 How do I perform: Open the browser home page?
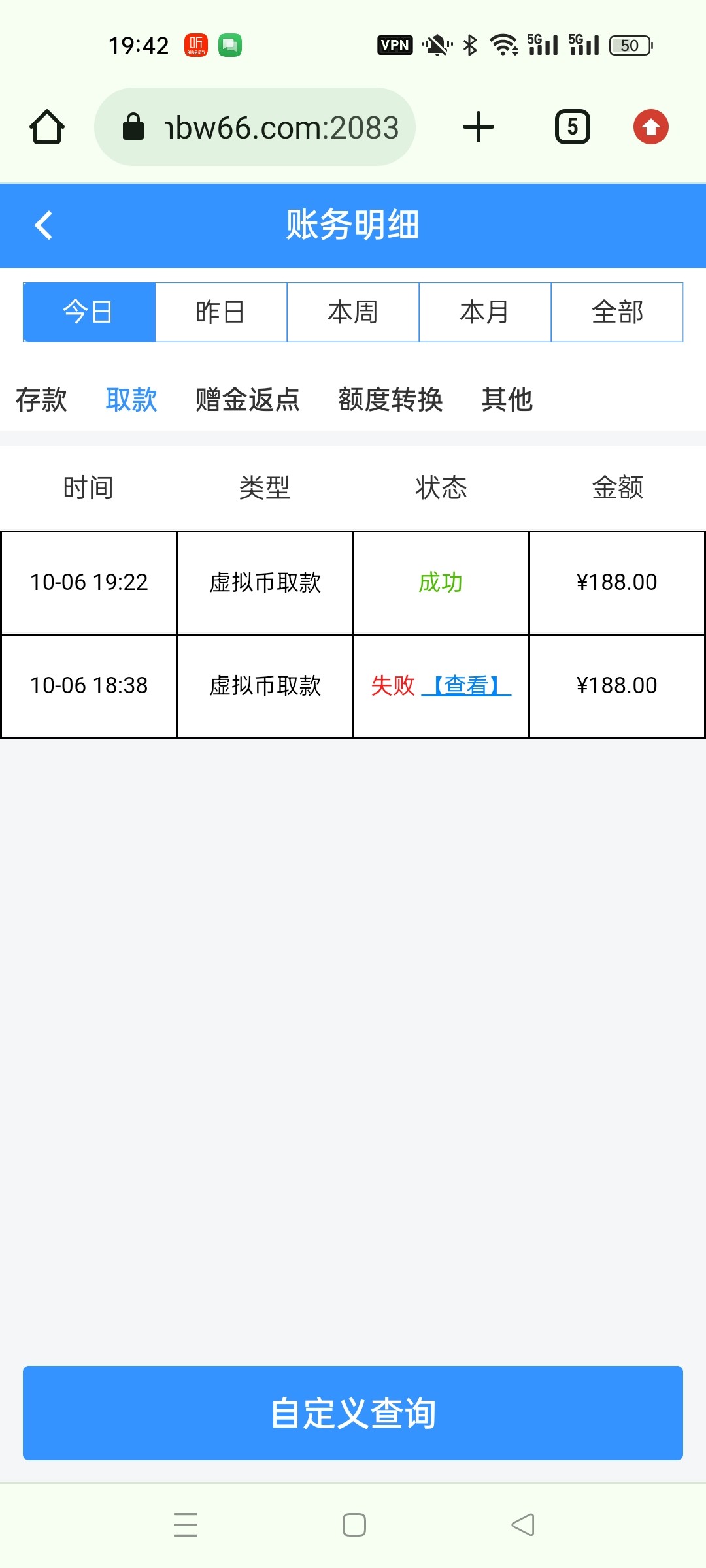[47, 127]
